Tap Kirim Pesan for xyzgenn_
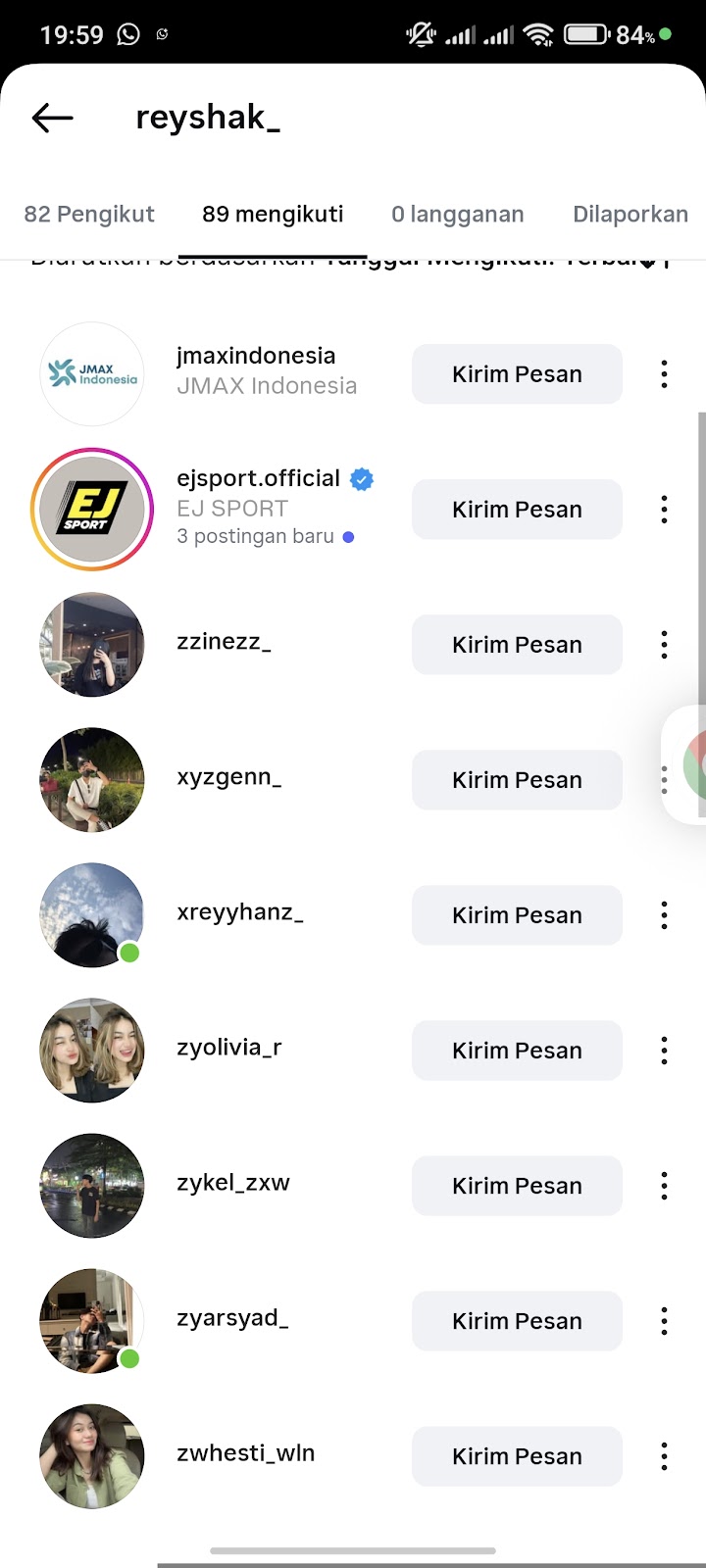Viewport: 706px width, 1568px height. tap(517, 780)
